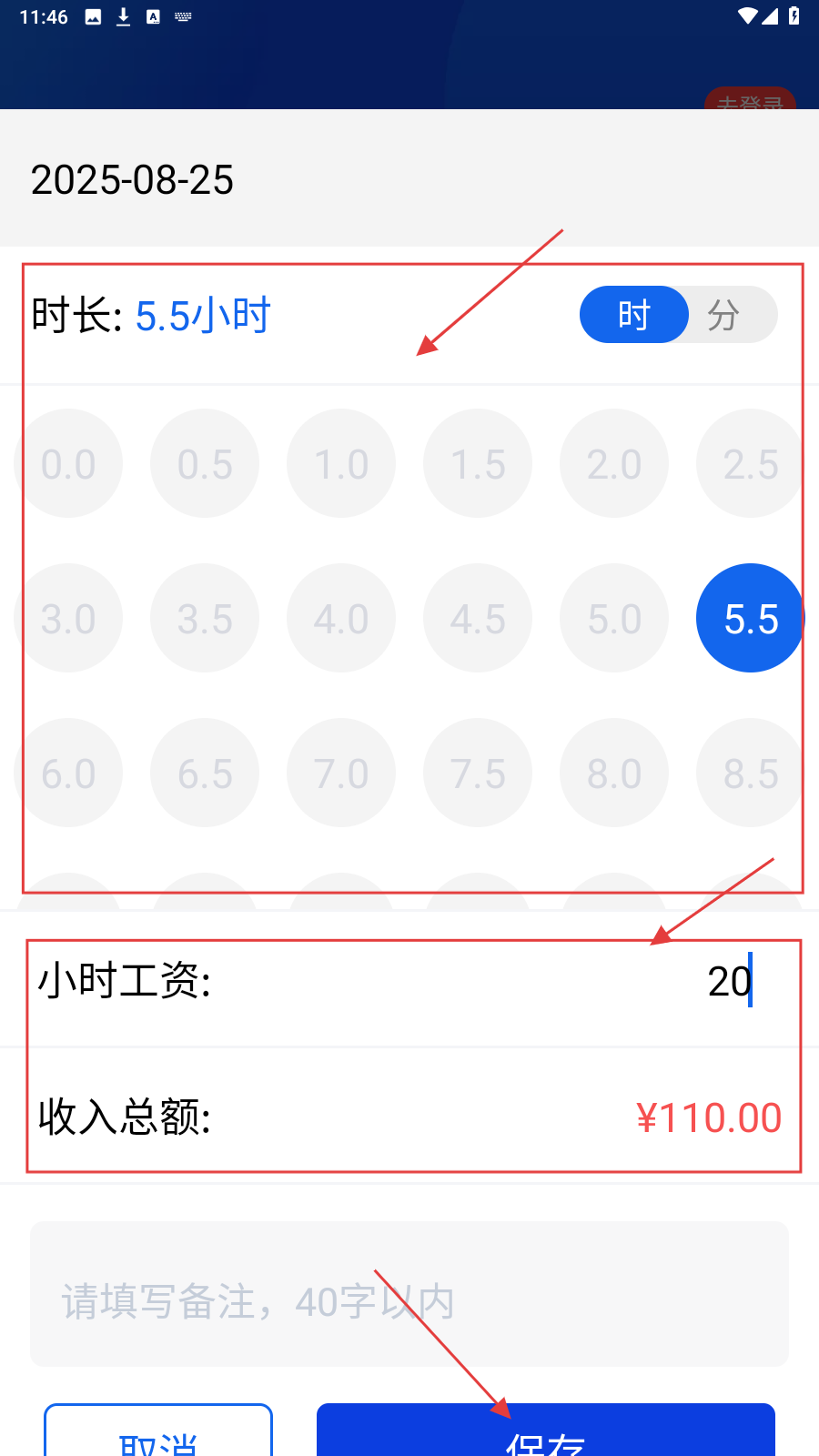Screen dimensions: 819x1456
Task: Select 3.5 hours duration
Action: pyautogui.click(x=205, y=618)
